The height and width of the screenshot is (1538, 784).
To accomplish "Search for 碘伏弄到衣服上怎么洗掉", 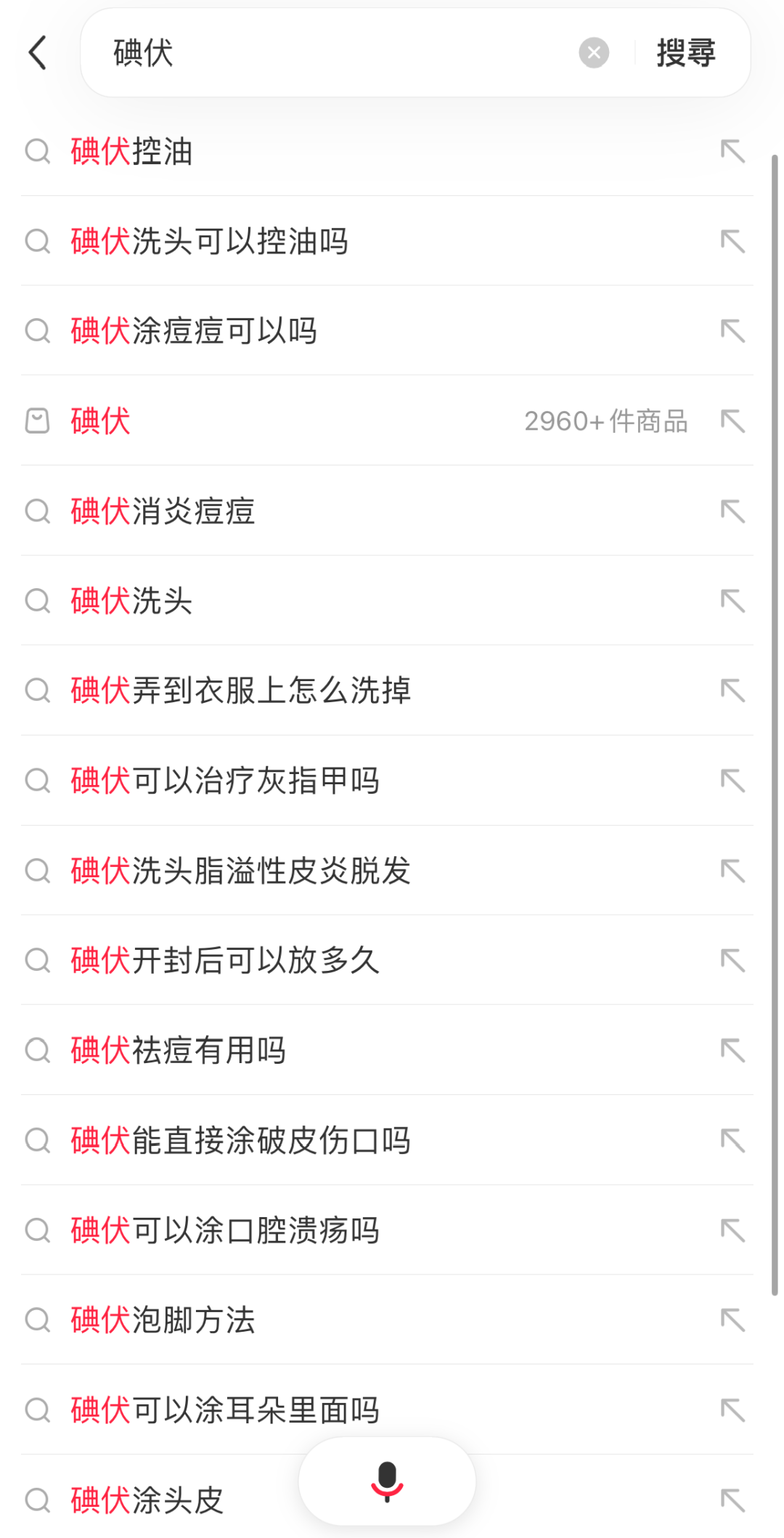I will click(240, 691).
